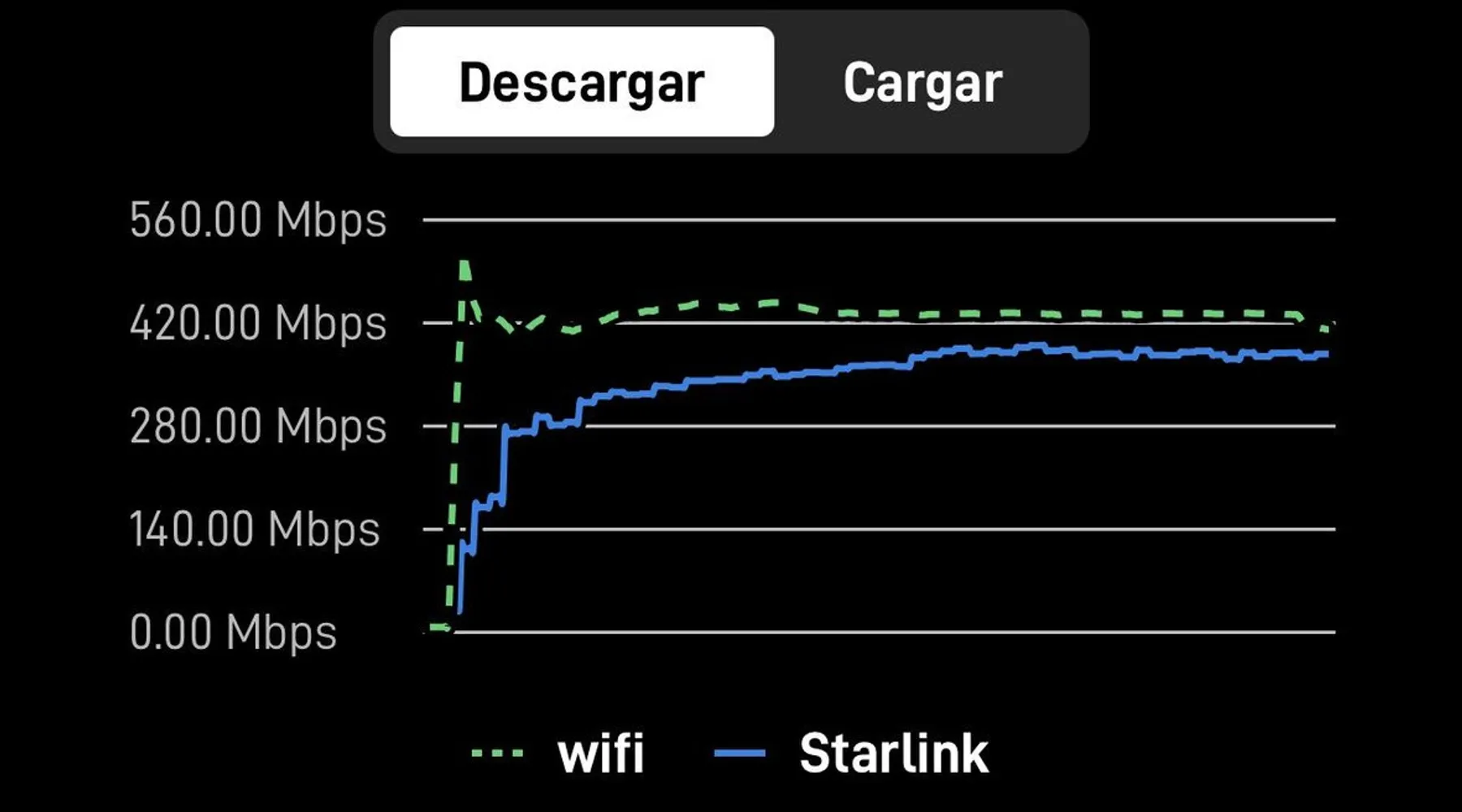Select the Descargar tab
This screenshot has width=1462, height=812.
582,82
